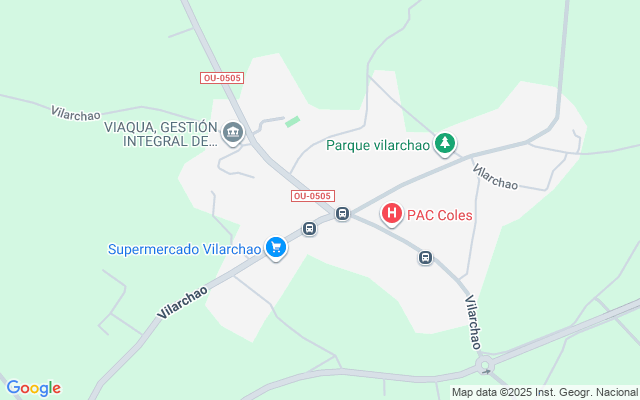640x400 pixels.
Task: Tap the bus stop nearest Supermercado Vilarchao
Action: click(x=309, y=229)
